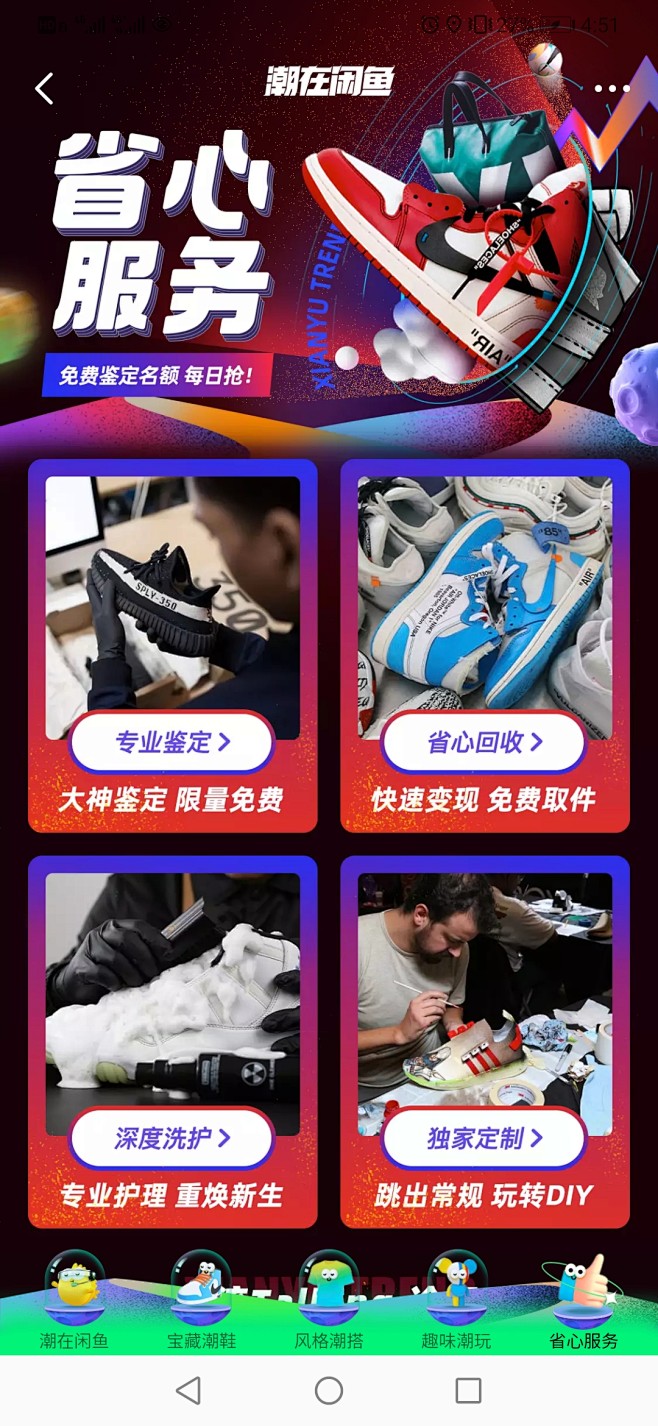Select the 省心服务 tab
This screenshot has width=658, height=1426.
point(584,1302)
